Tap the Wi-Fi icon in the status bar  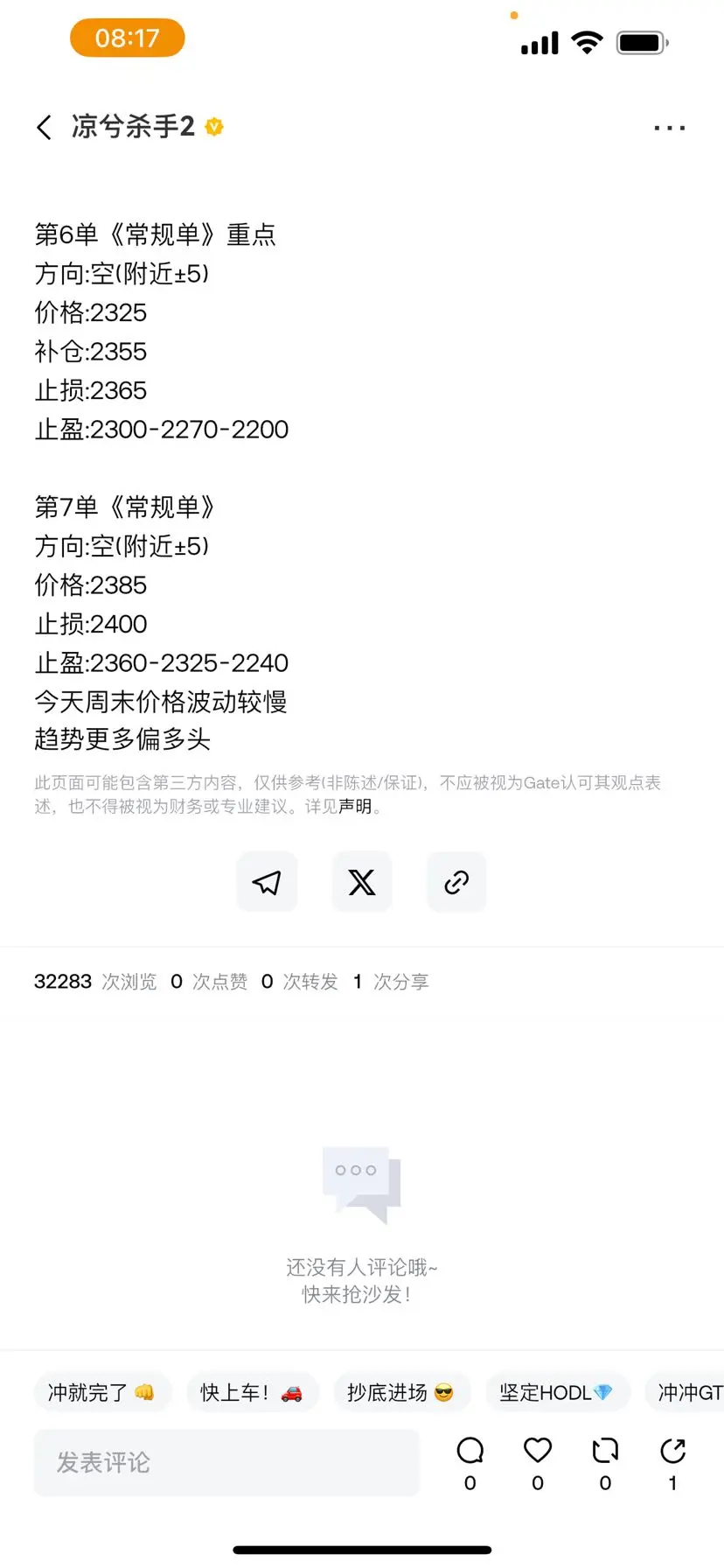tap(588, 42)
